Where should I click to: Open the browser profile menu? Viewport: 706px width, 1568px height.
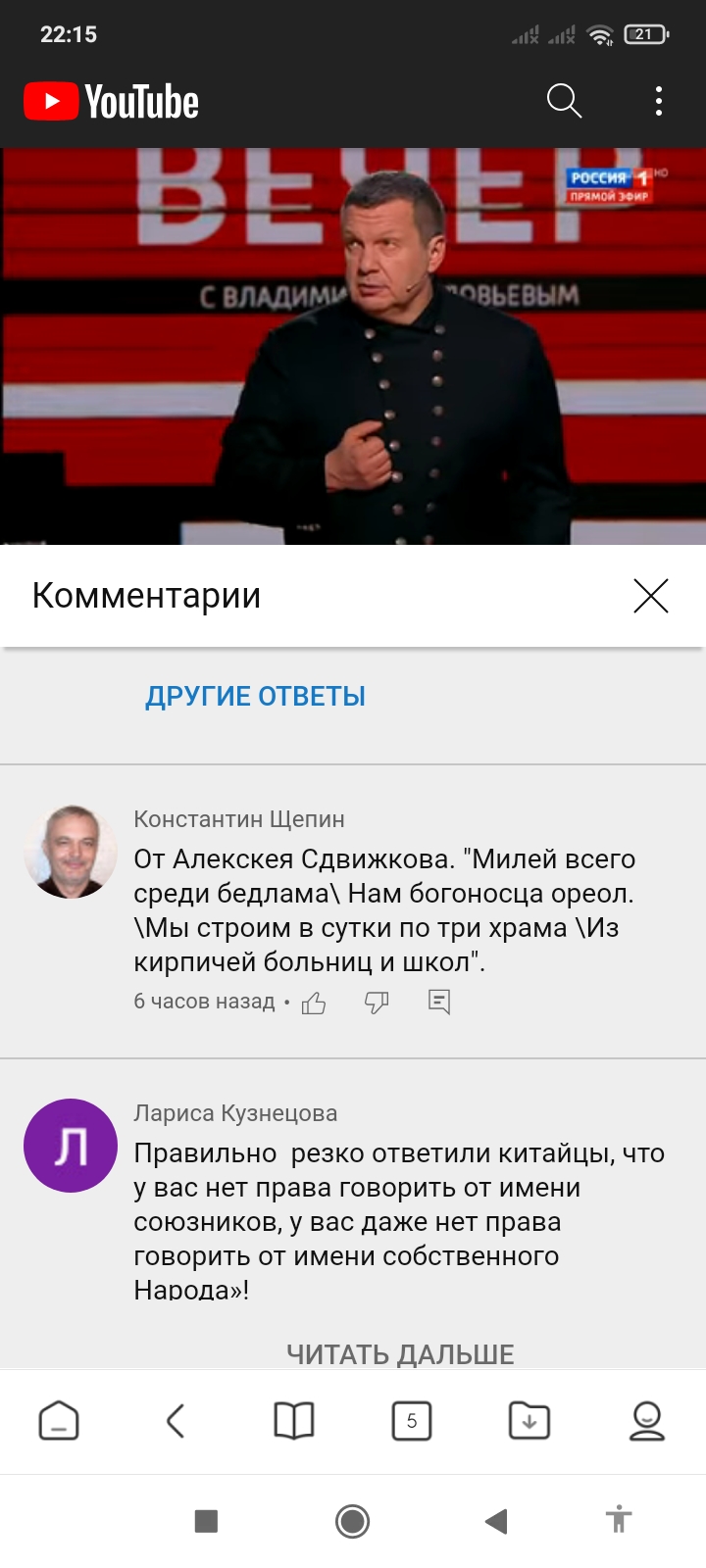(x=647, y=1421)
